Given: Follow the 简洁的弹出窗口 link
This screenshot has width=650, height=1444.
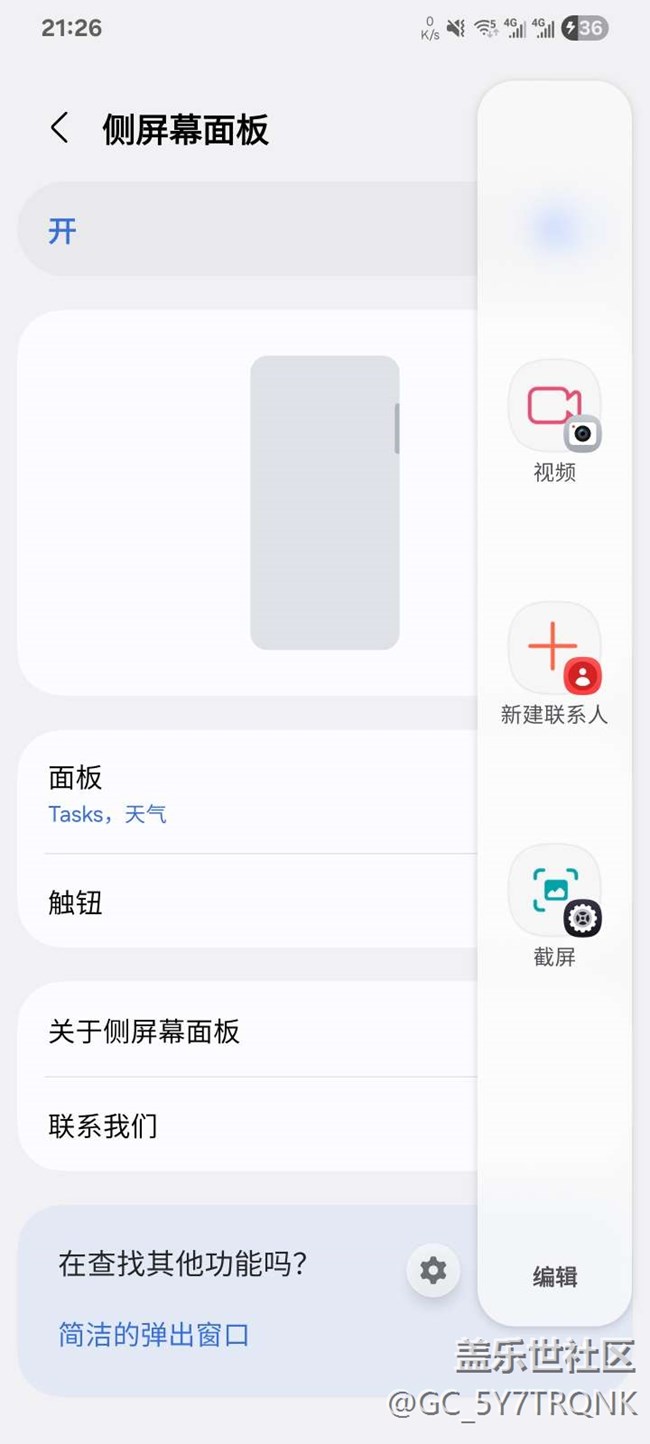Looking at the screenshot, I should 153,1335.
